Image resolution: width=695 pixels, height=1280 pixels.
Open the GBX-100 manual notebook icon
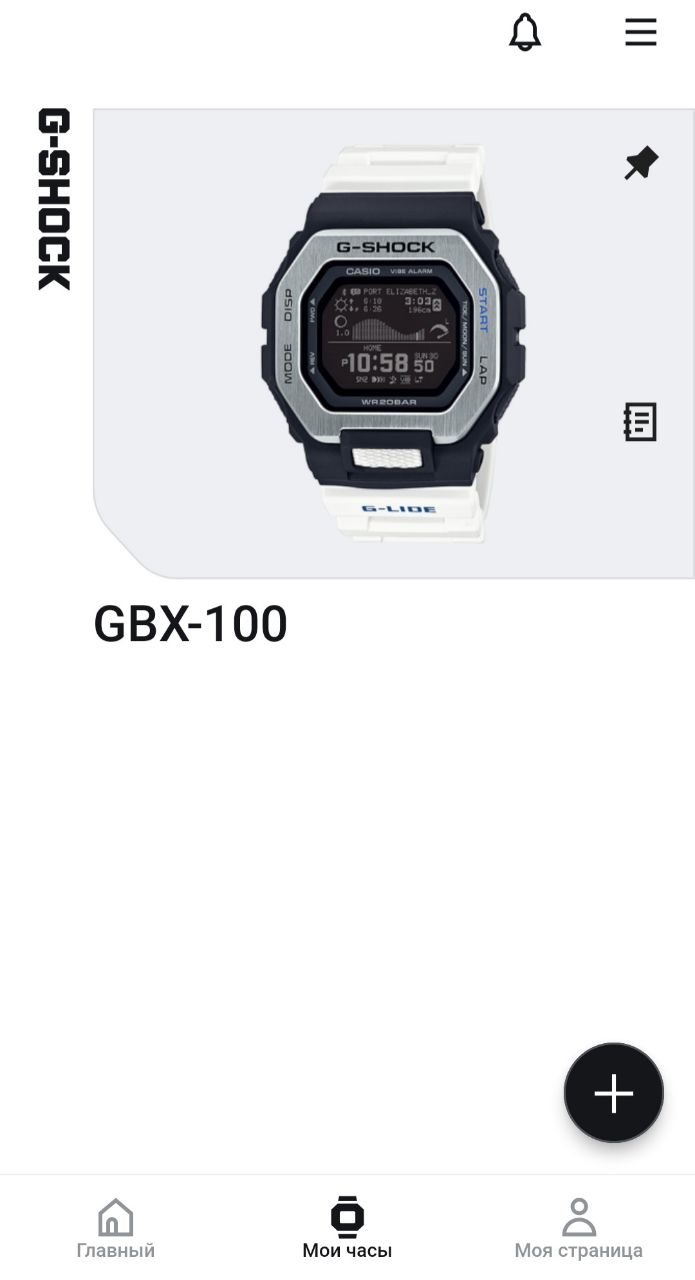[640, 422]
